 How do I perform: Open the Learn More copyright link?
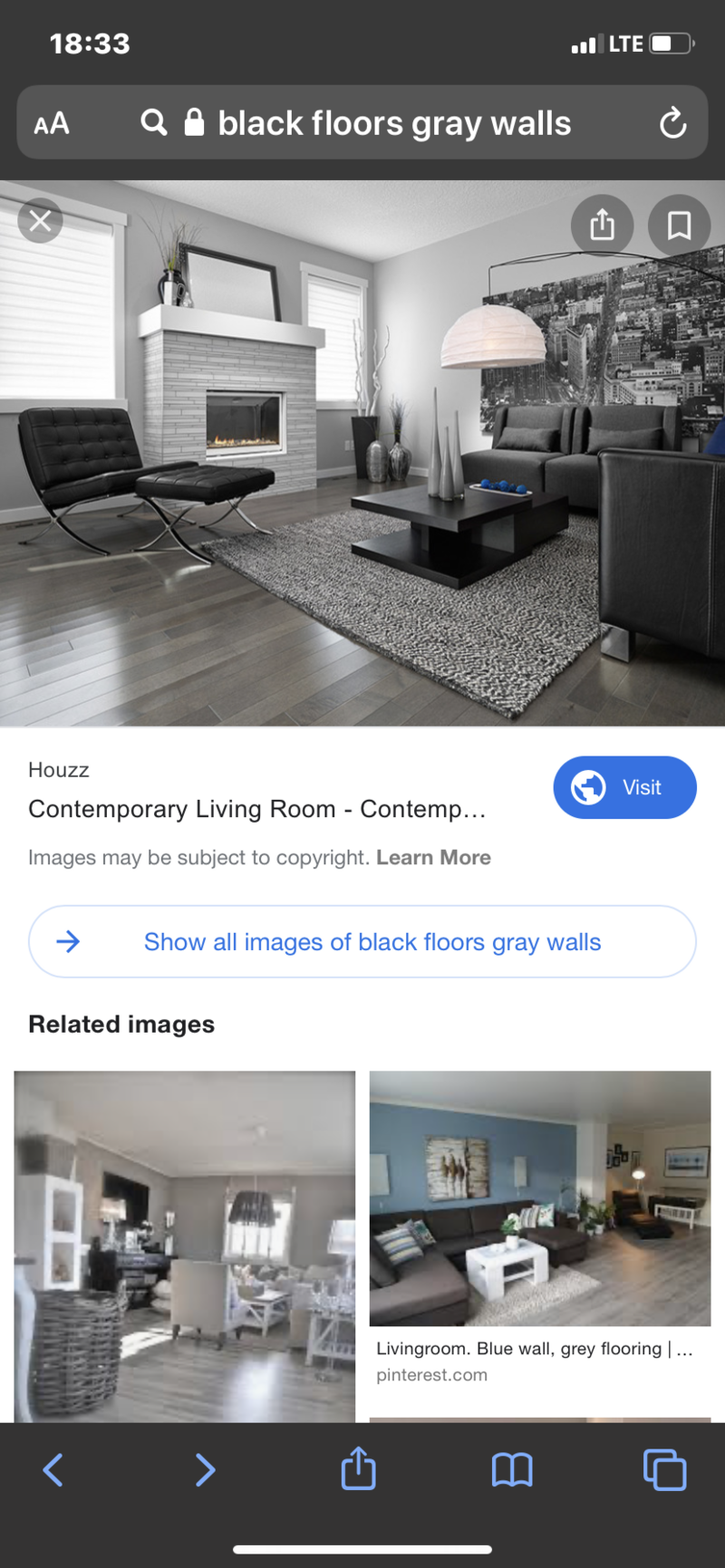pyautogui.click(x=433, y=857)
